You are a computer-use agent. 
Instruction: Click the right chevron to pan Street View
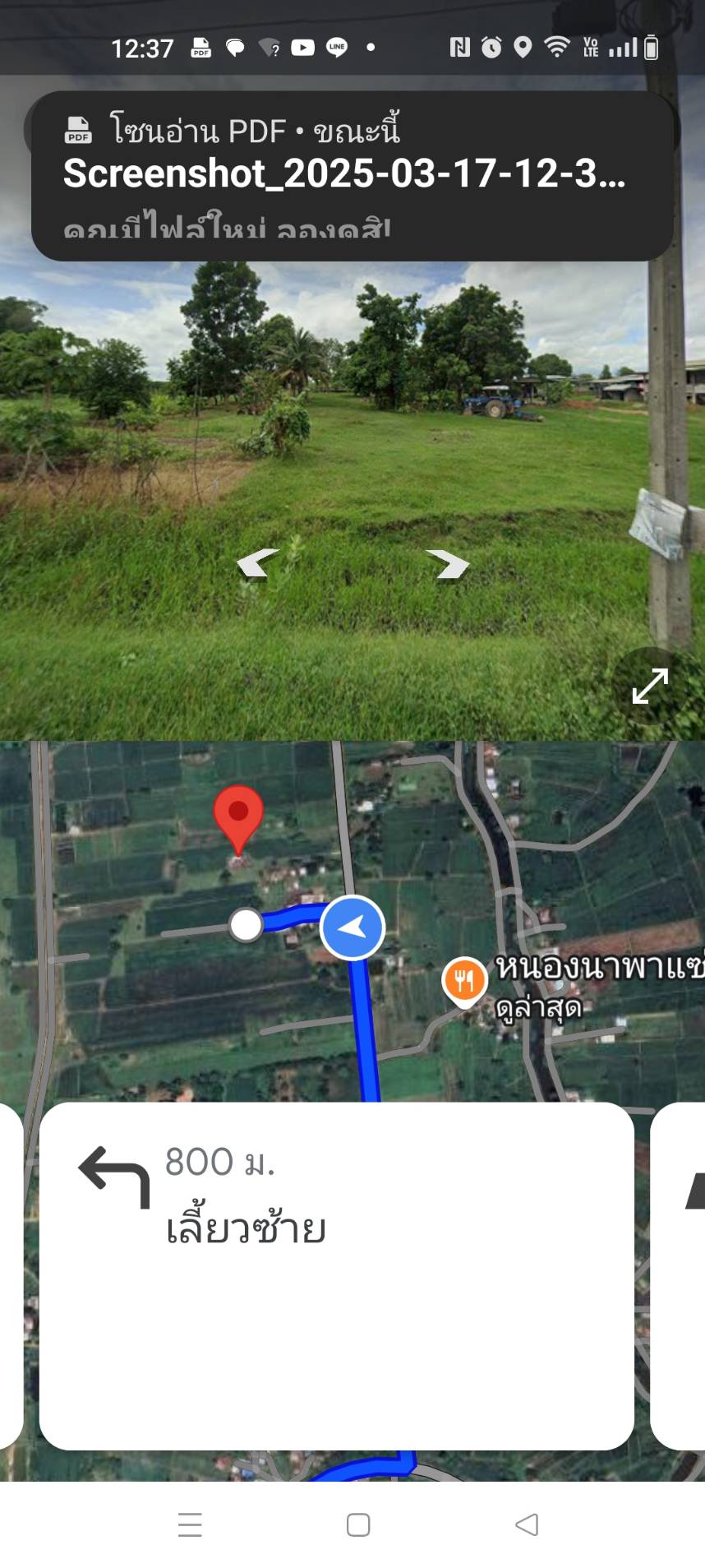pyautogui.click(x=447, y=562)
